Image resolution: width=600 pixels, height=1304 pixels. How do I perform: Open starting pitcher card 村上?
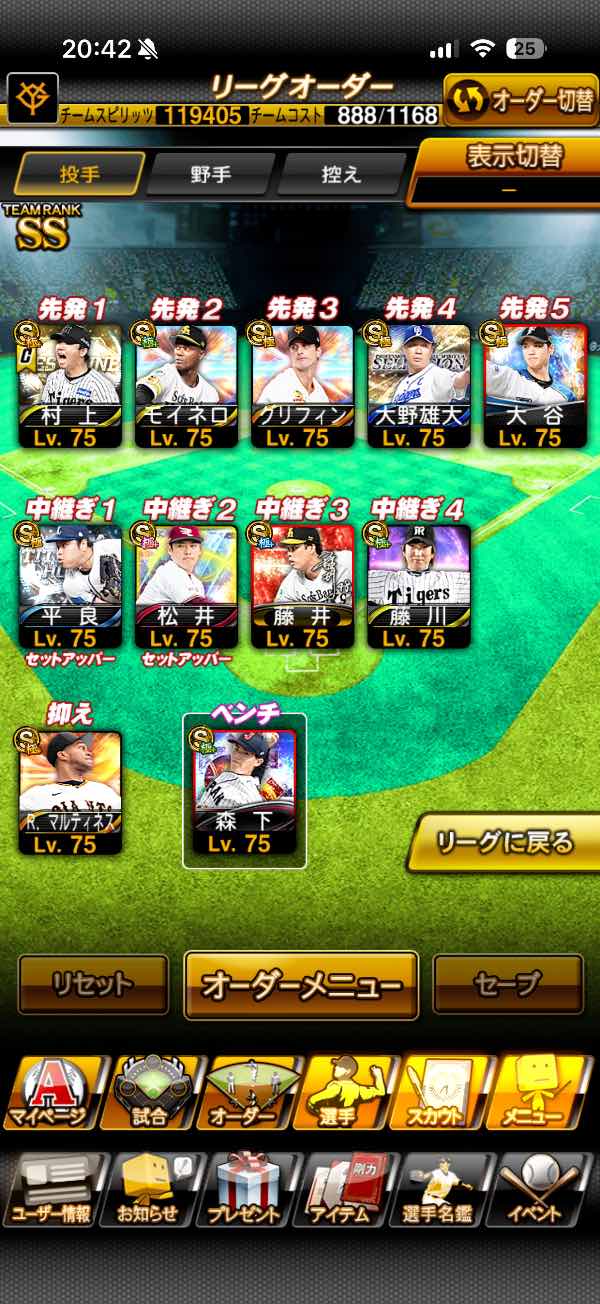[70, 385]
